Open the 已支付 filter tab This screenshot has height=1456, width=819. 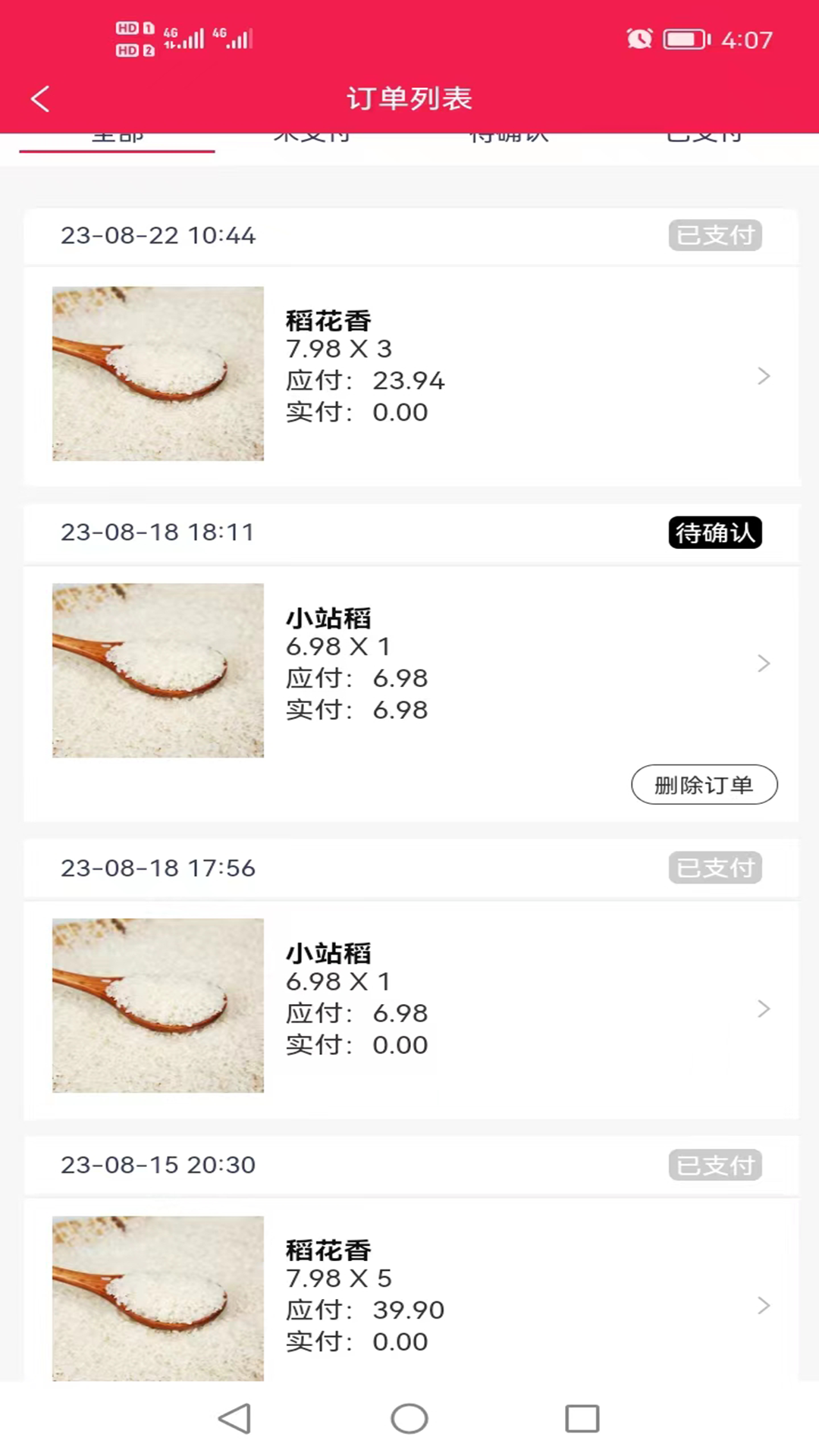705,135
